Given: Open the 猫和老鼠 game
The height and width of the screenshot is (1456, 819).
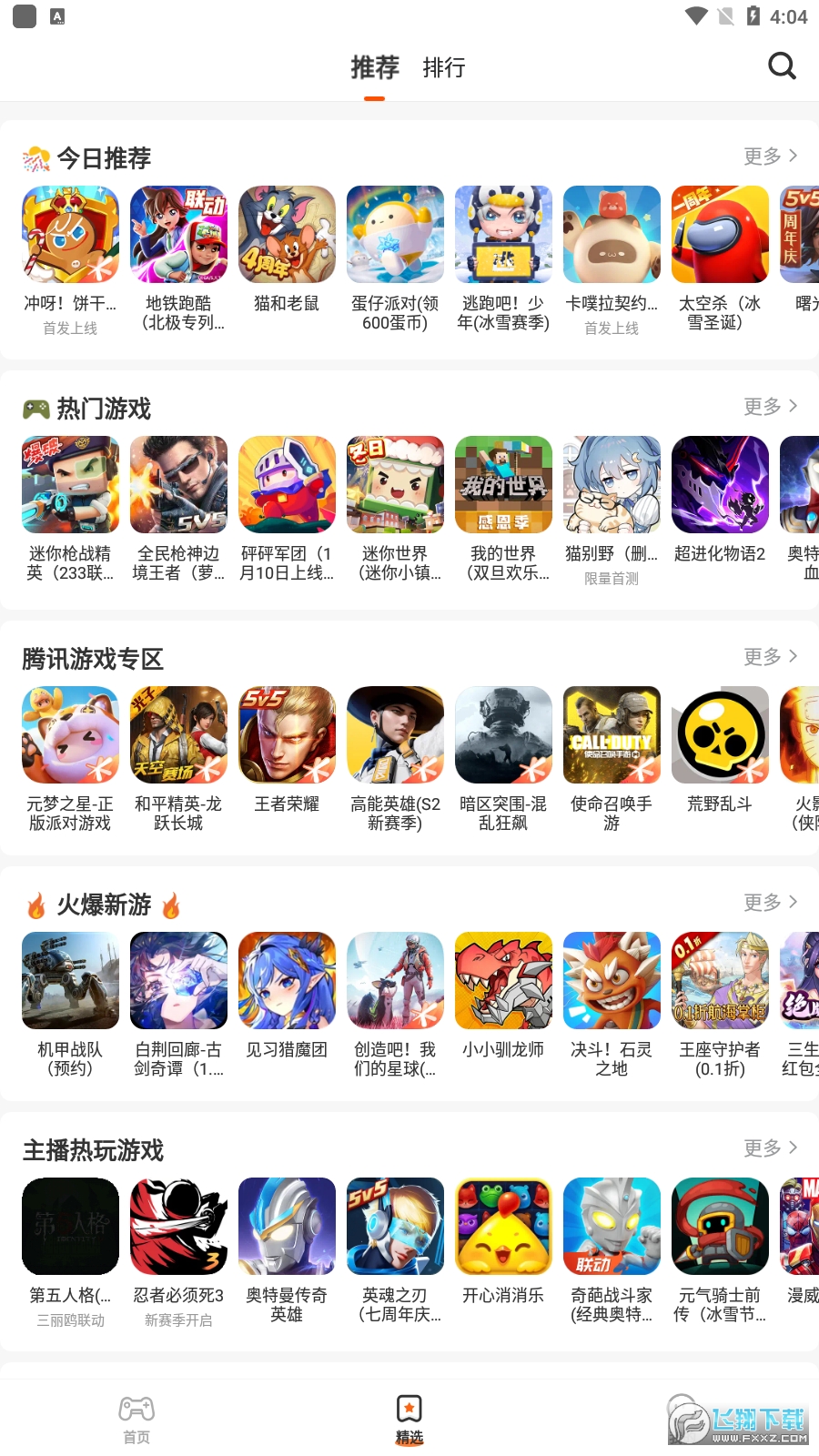Looking at the screenshot, I should (x=287, y=235).
